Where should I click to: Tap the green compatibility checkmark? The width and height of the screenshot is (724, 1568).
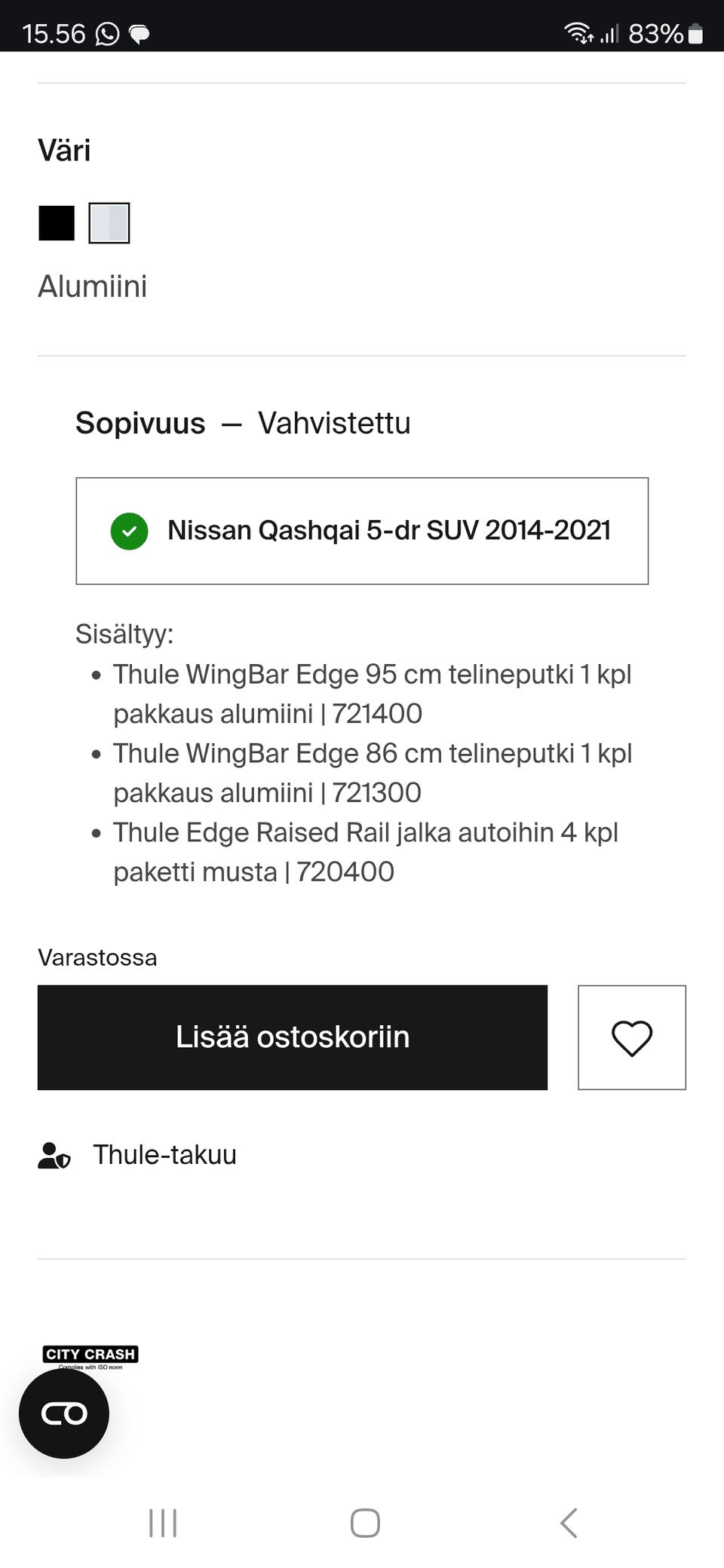130,531
